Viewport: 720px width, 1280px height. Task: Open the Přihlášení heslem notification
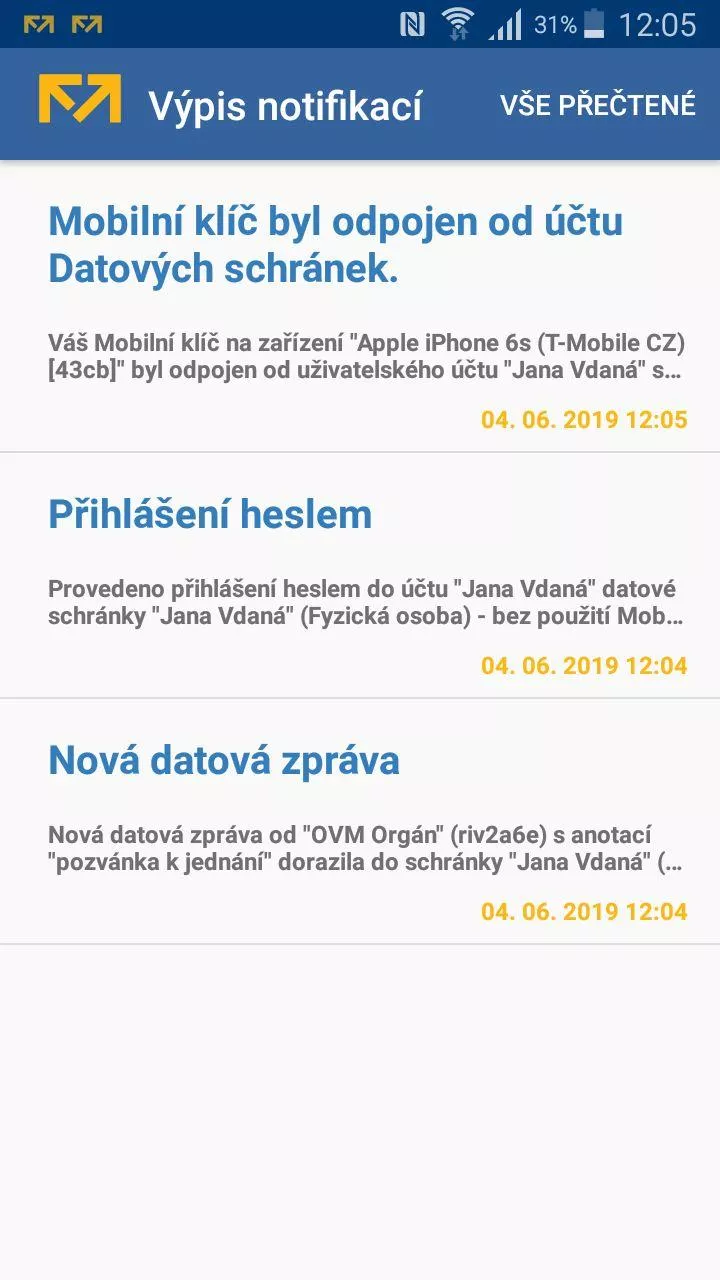coord(360,575)
